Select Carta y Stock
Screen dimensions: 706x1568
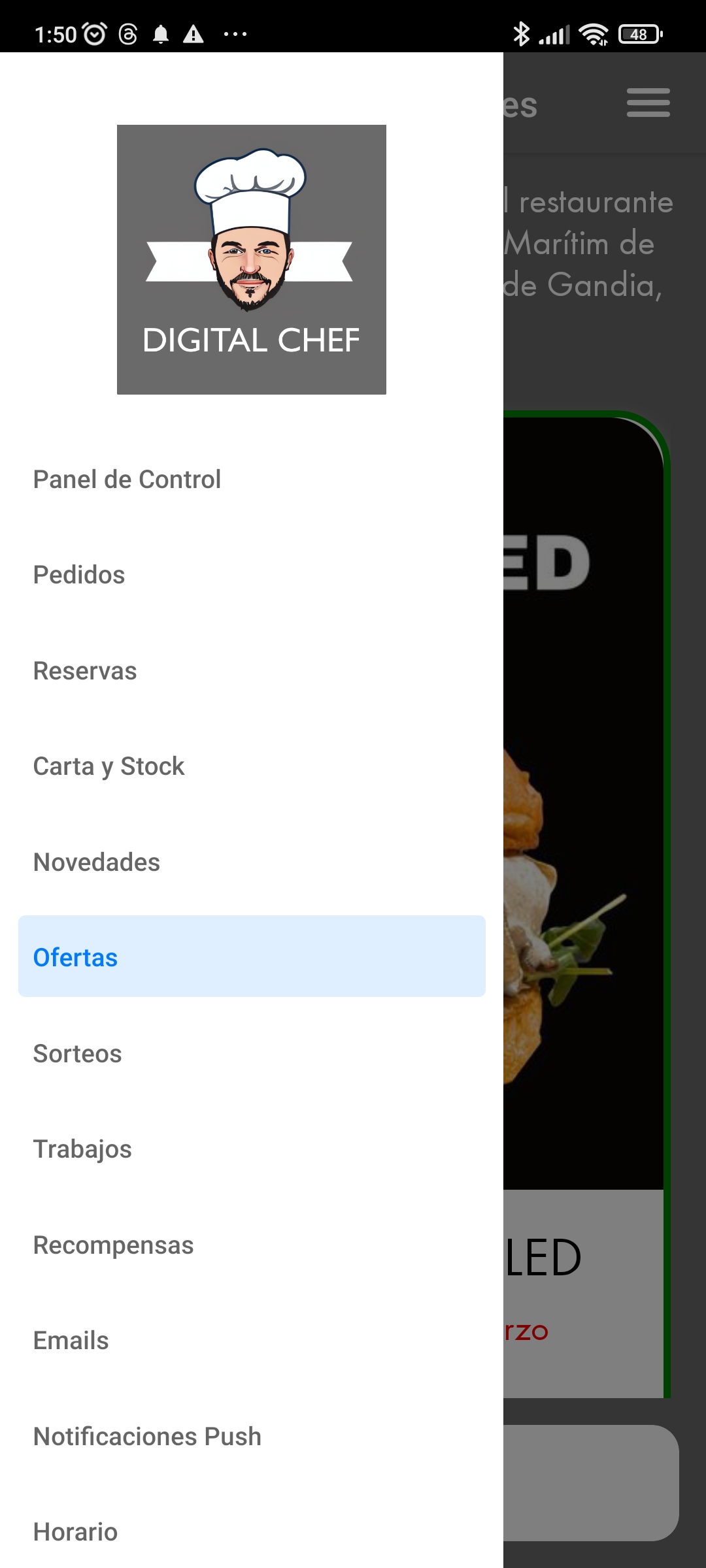coord(109,766)
